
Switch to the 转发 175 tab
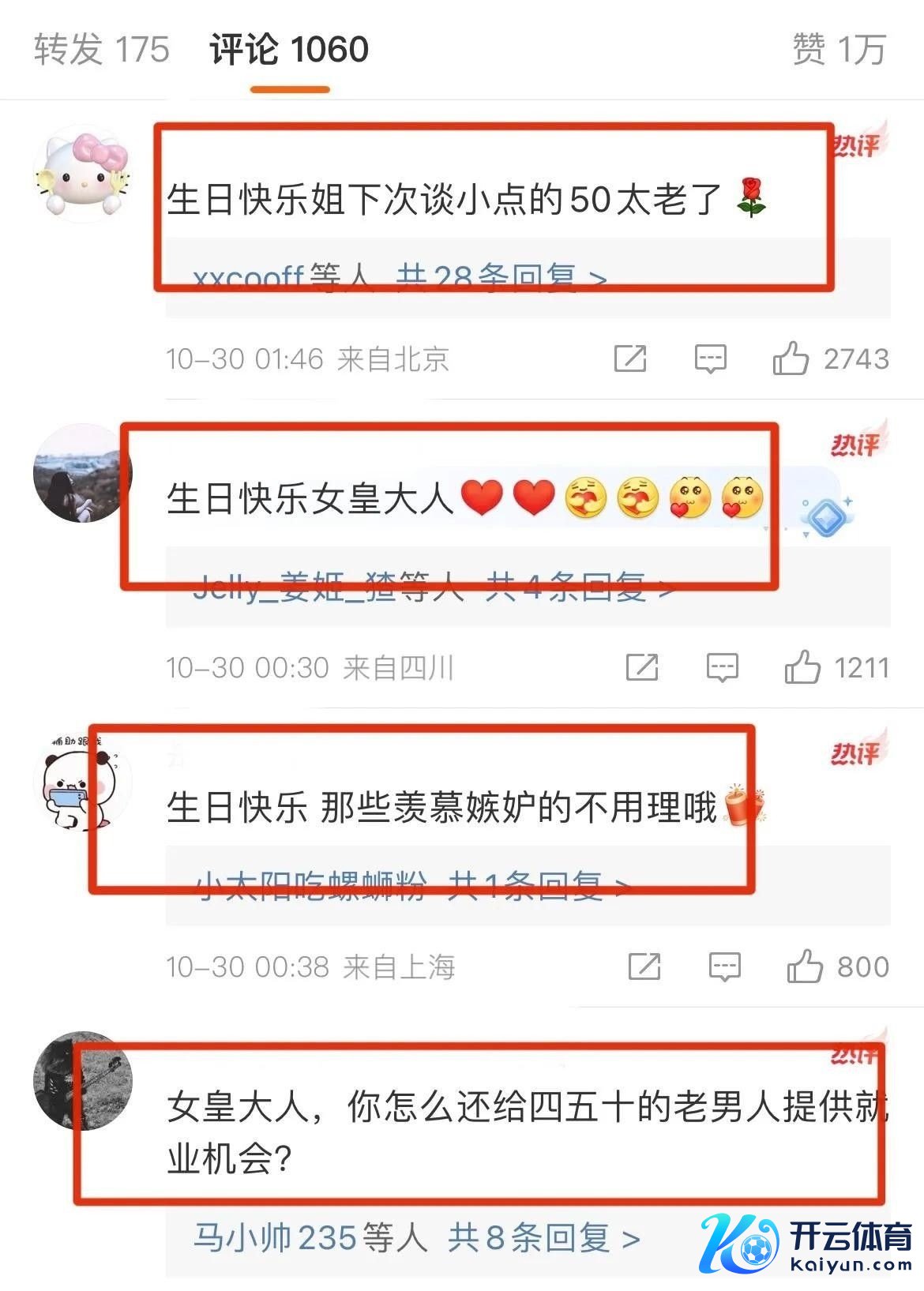pos(102,49)
